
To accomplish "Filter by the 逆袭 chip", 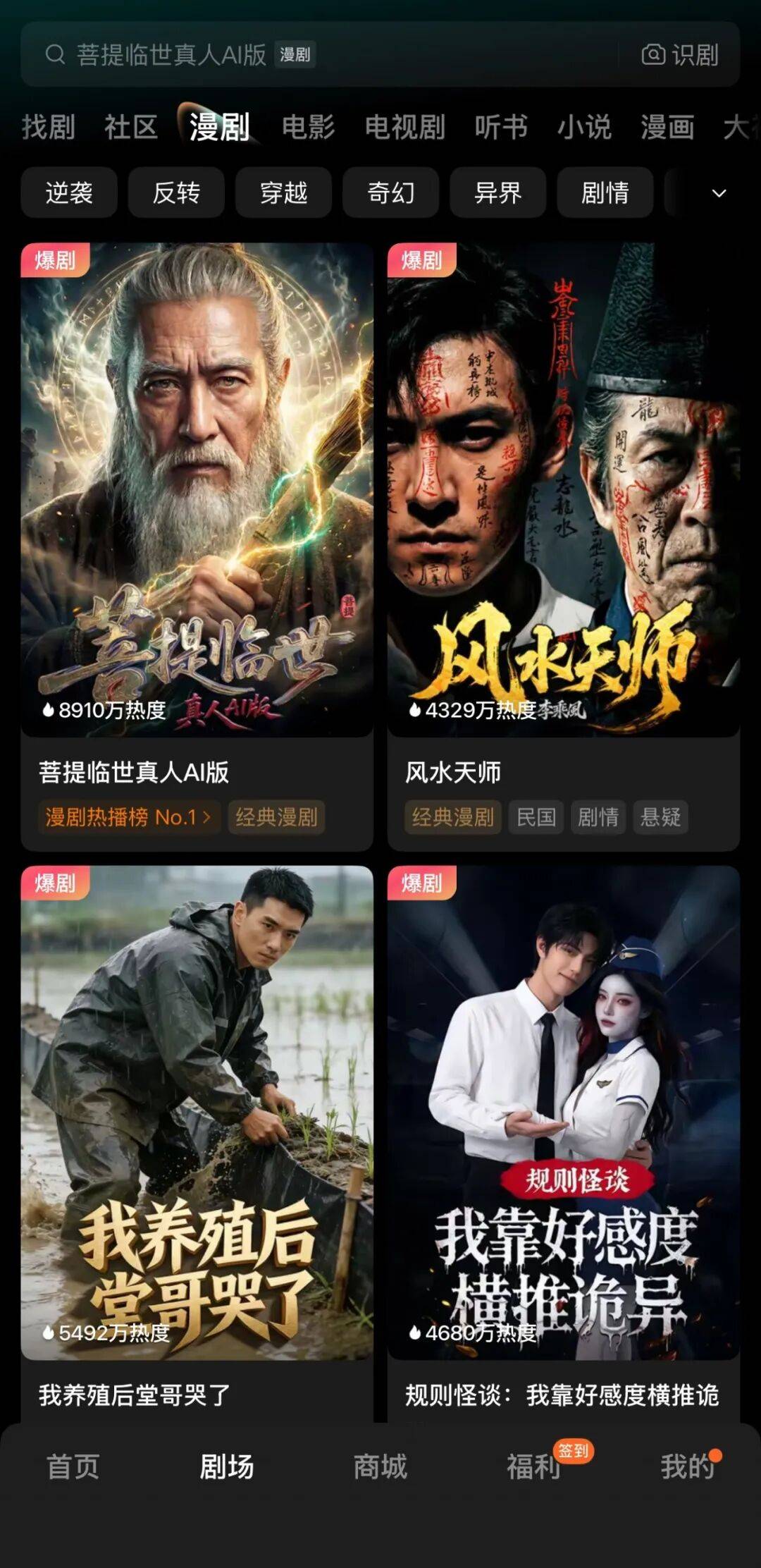I will pos(69,192).
